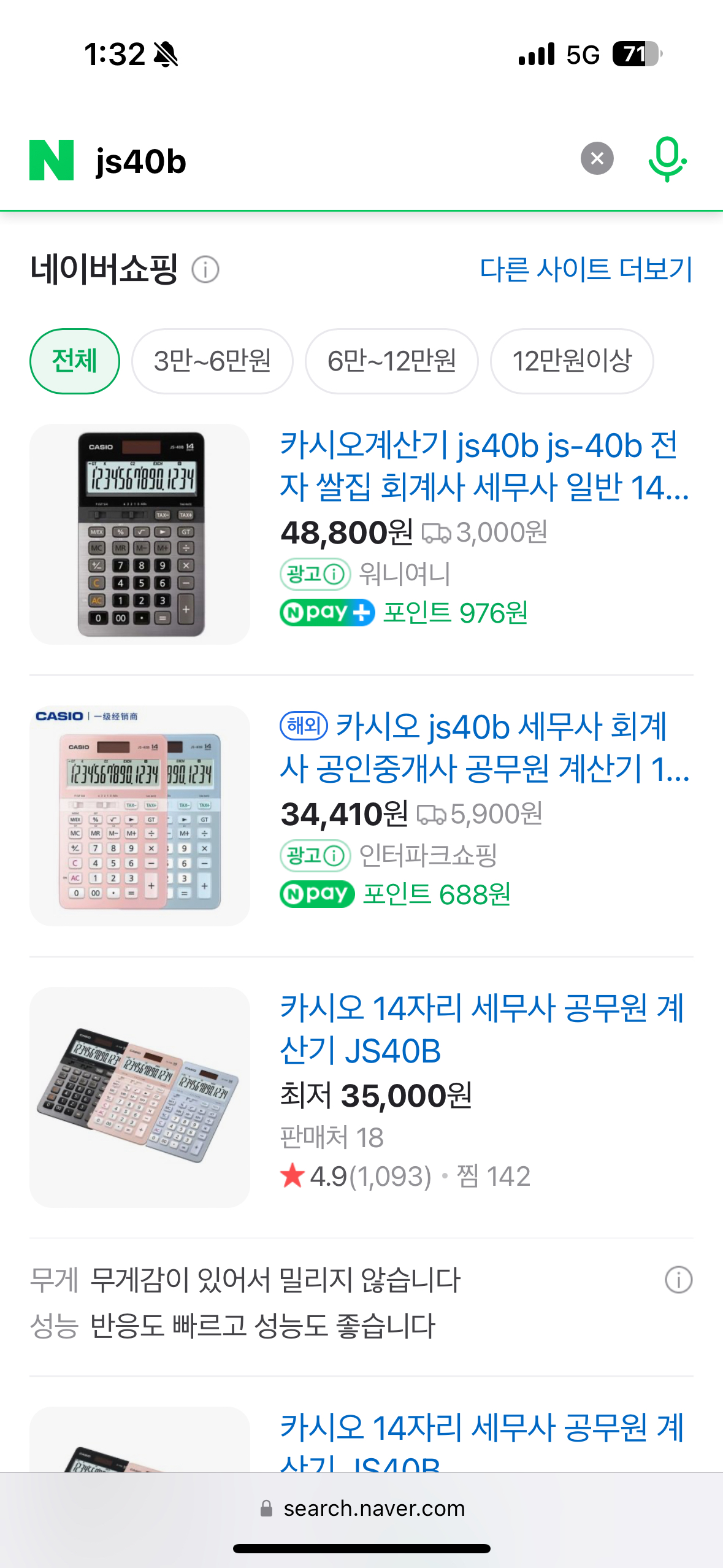View the pink and blue calculator image
Image resolution: width=723 pixels, height=1568 pixels.
click(x=140, y=815)
